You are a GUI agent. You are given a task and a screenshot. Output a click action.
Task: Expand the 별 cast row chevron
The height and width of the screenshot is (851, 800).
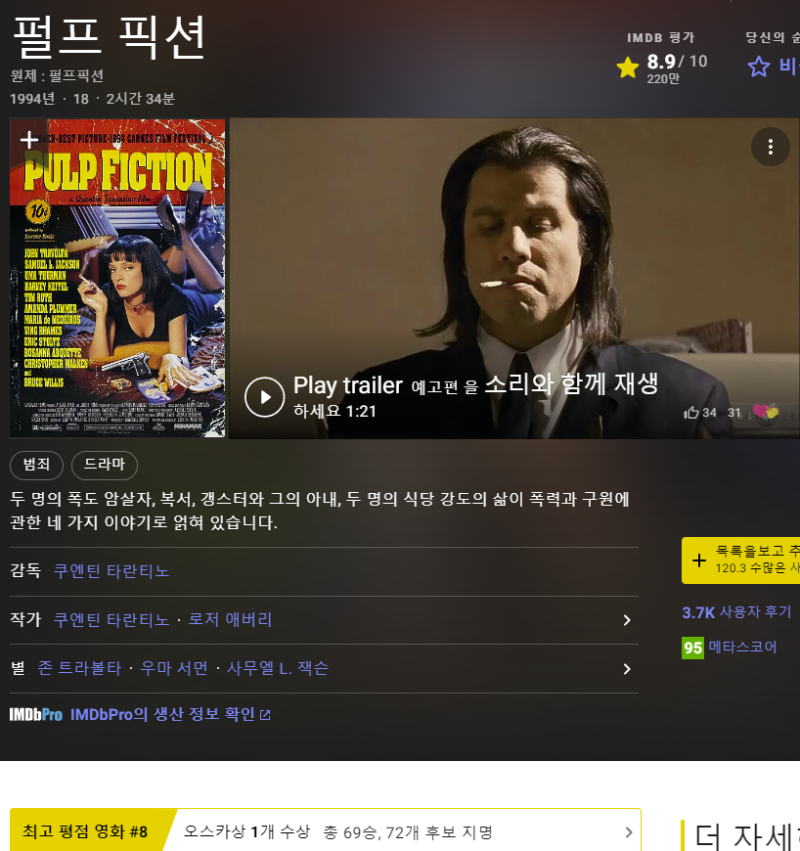tap(627, 669)
